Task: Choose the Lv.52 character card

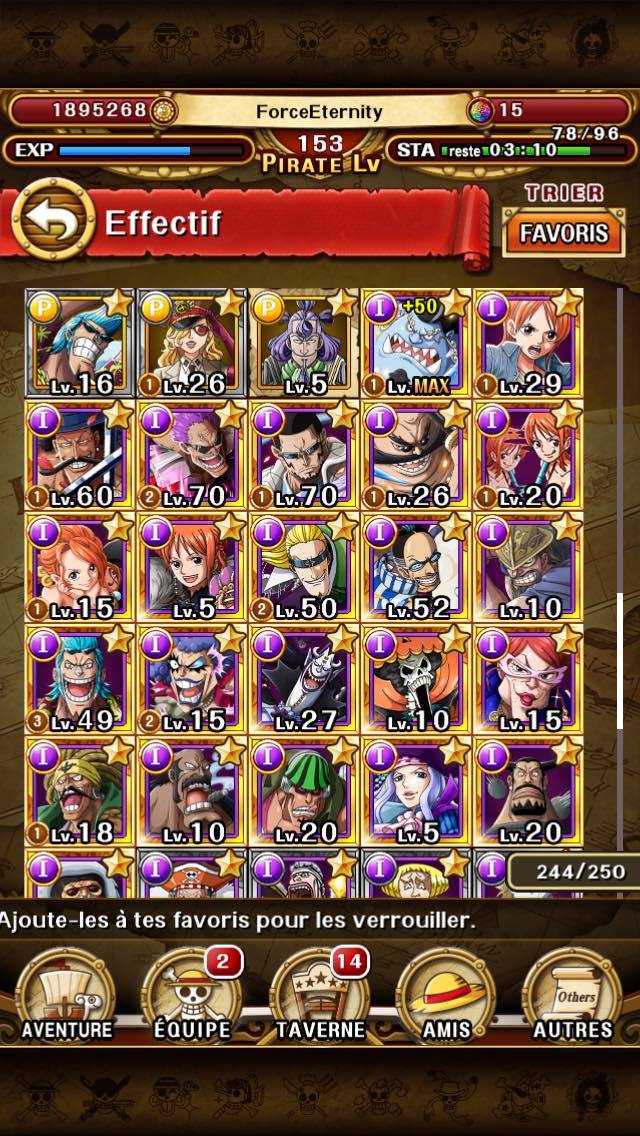Action: 417,568
